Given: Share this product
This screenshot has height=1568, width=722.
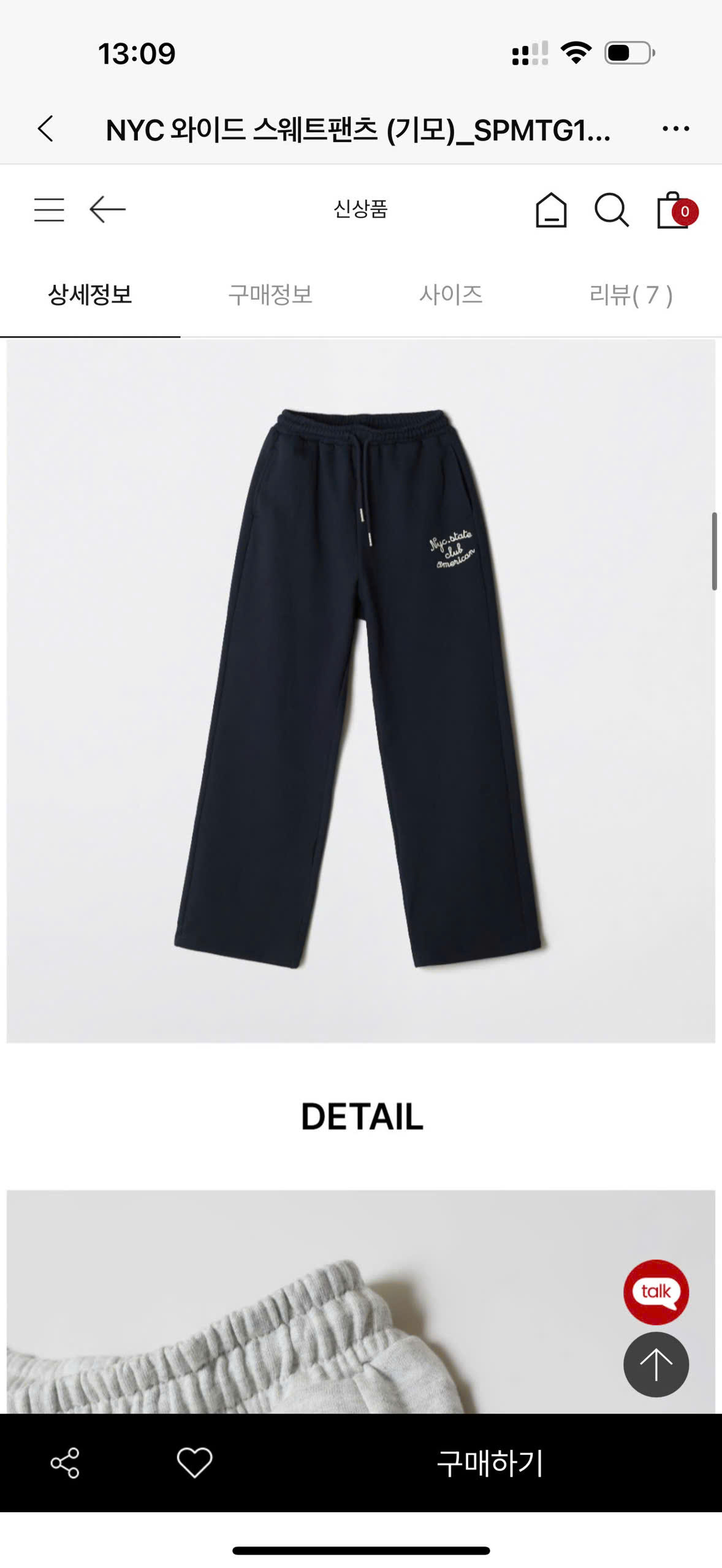Looking at the screenshot, I should point(65,1463).
